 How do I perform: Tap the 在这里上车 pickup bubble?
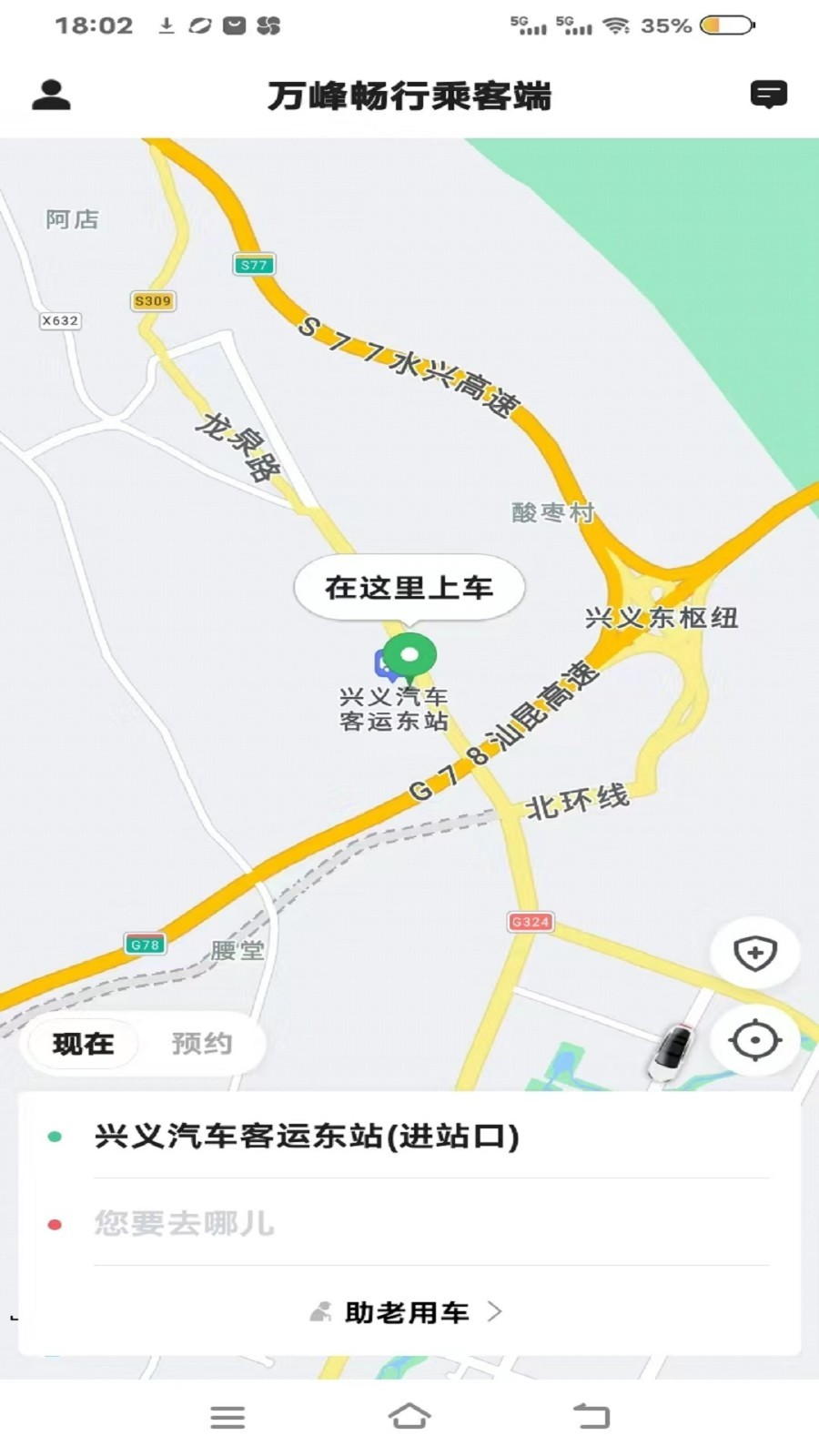[409, 587]
